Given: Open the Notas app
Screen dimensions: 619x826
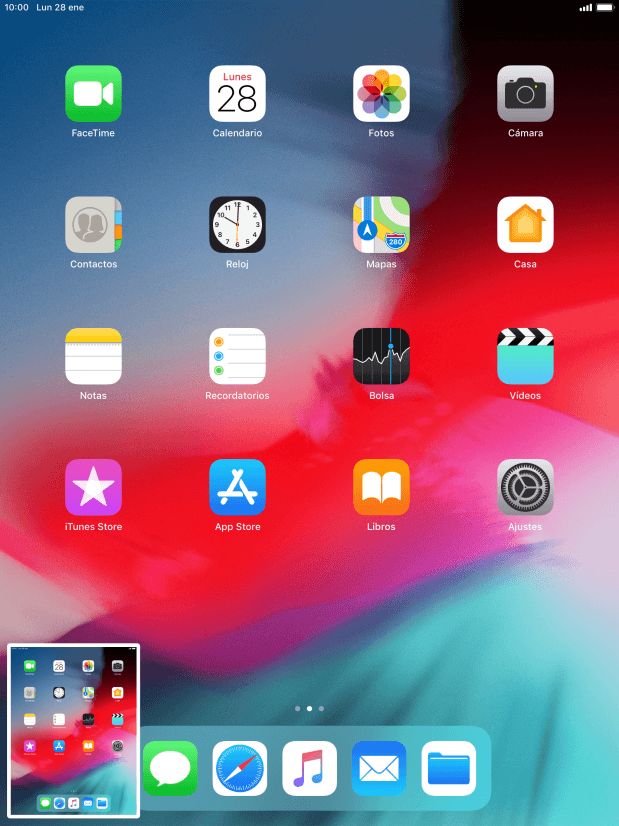Looking at the screenshot, I should point(93,356).
